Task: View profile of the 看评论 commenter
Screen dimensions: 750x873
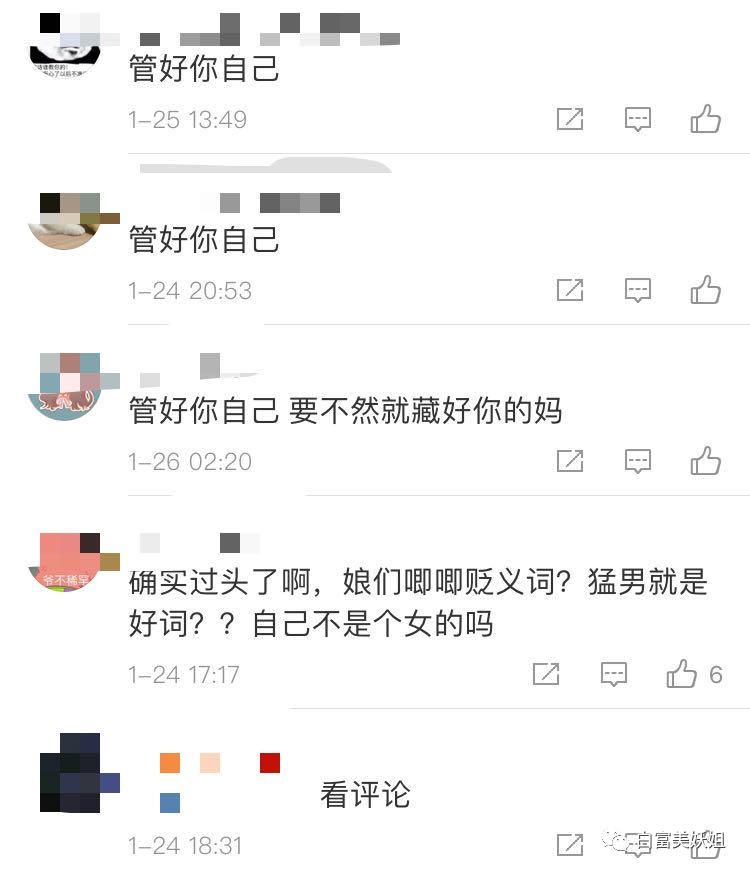Action: click(70, 772)
